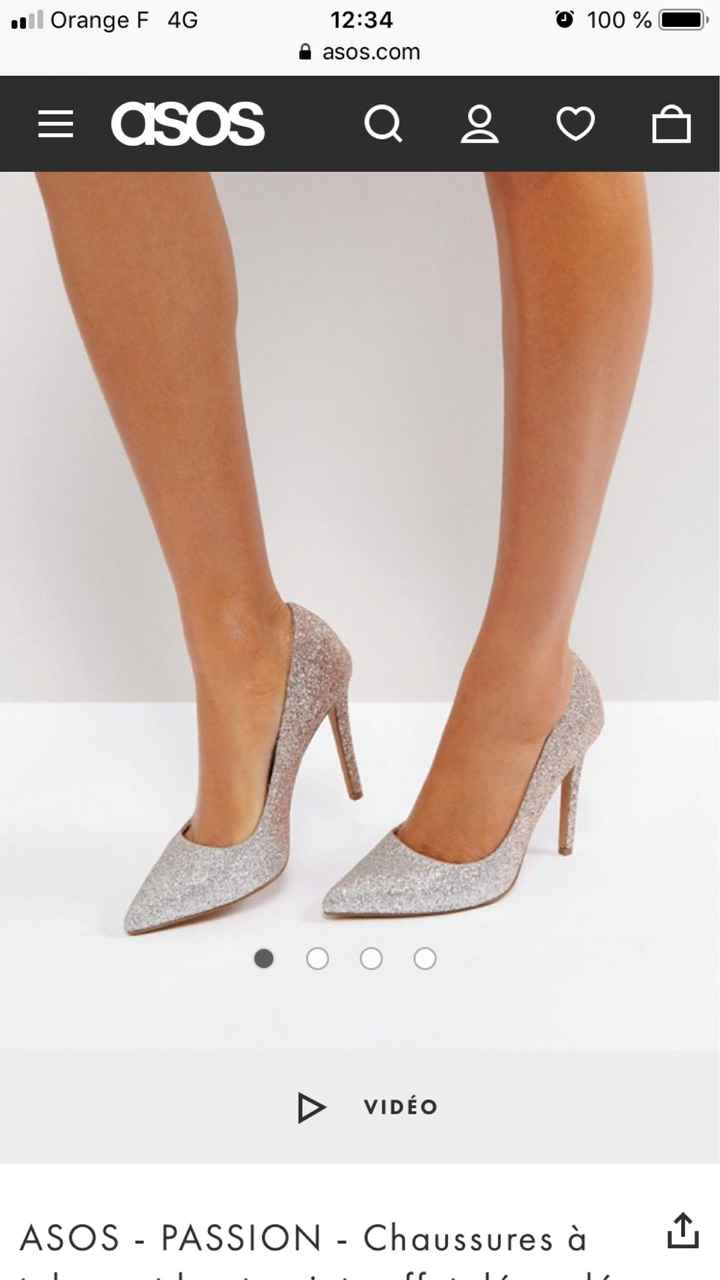
Task: Select the third carousel dot
Action: (x=371, y=958)
